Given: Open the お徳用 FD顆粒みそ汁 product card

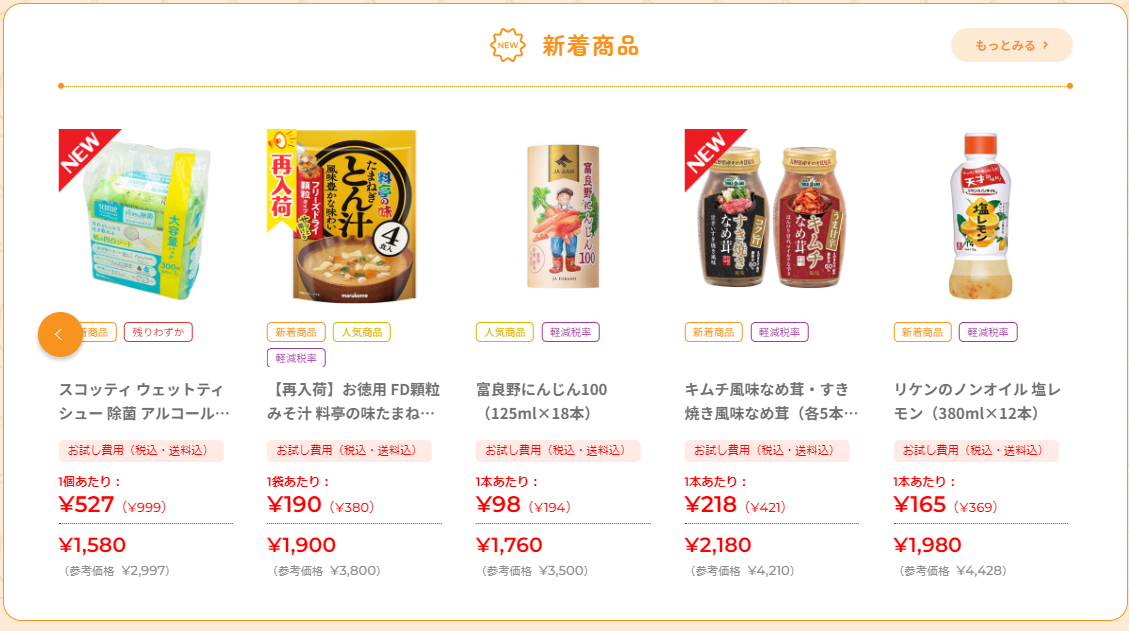Looking at the screenshot, I should tap(354, 354).
